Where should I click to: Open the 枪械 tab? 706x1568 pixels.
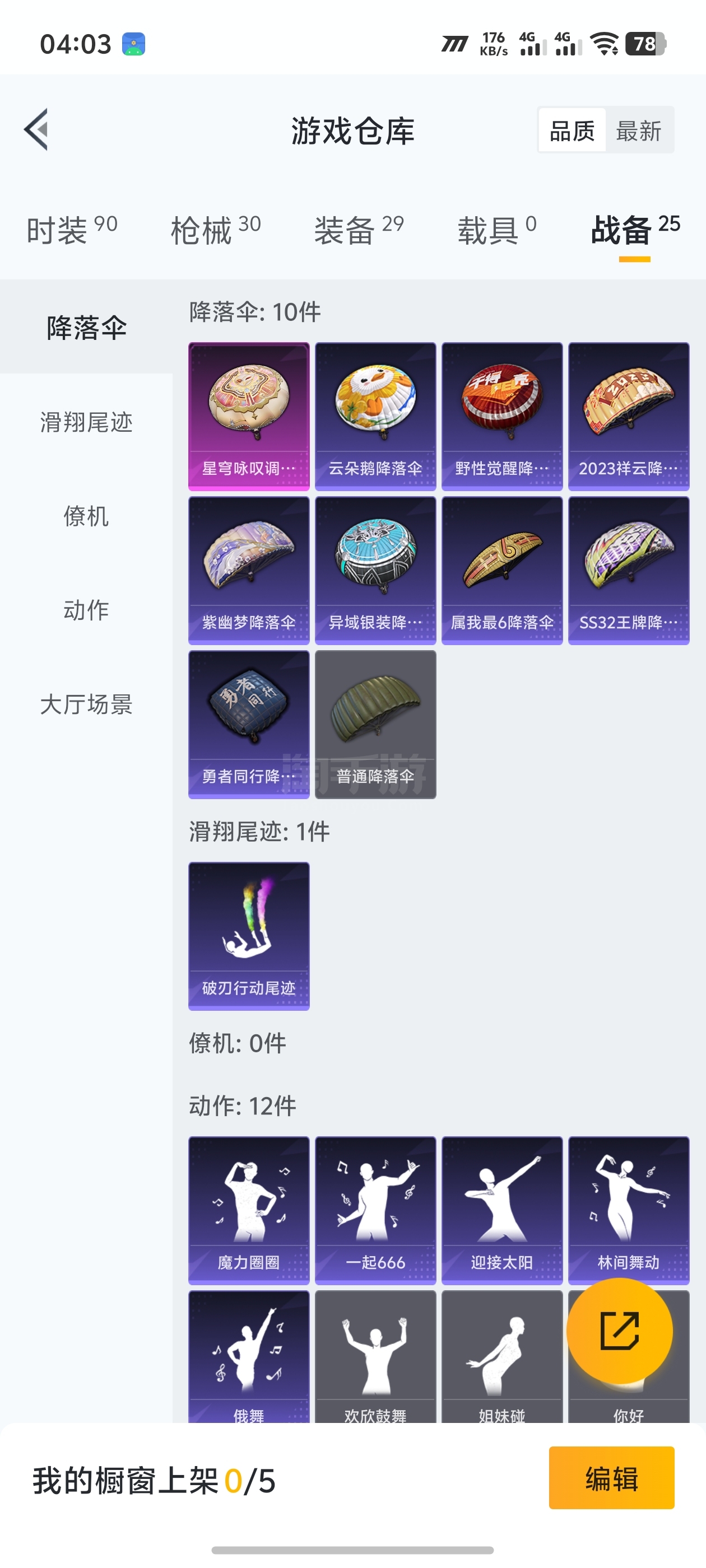point(216,230)
